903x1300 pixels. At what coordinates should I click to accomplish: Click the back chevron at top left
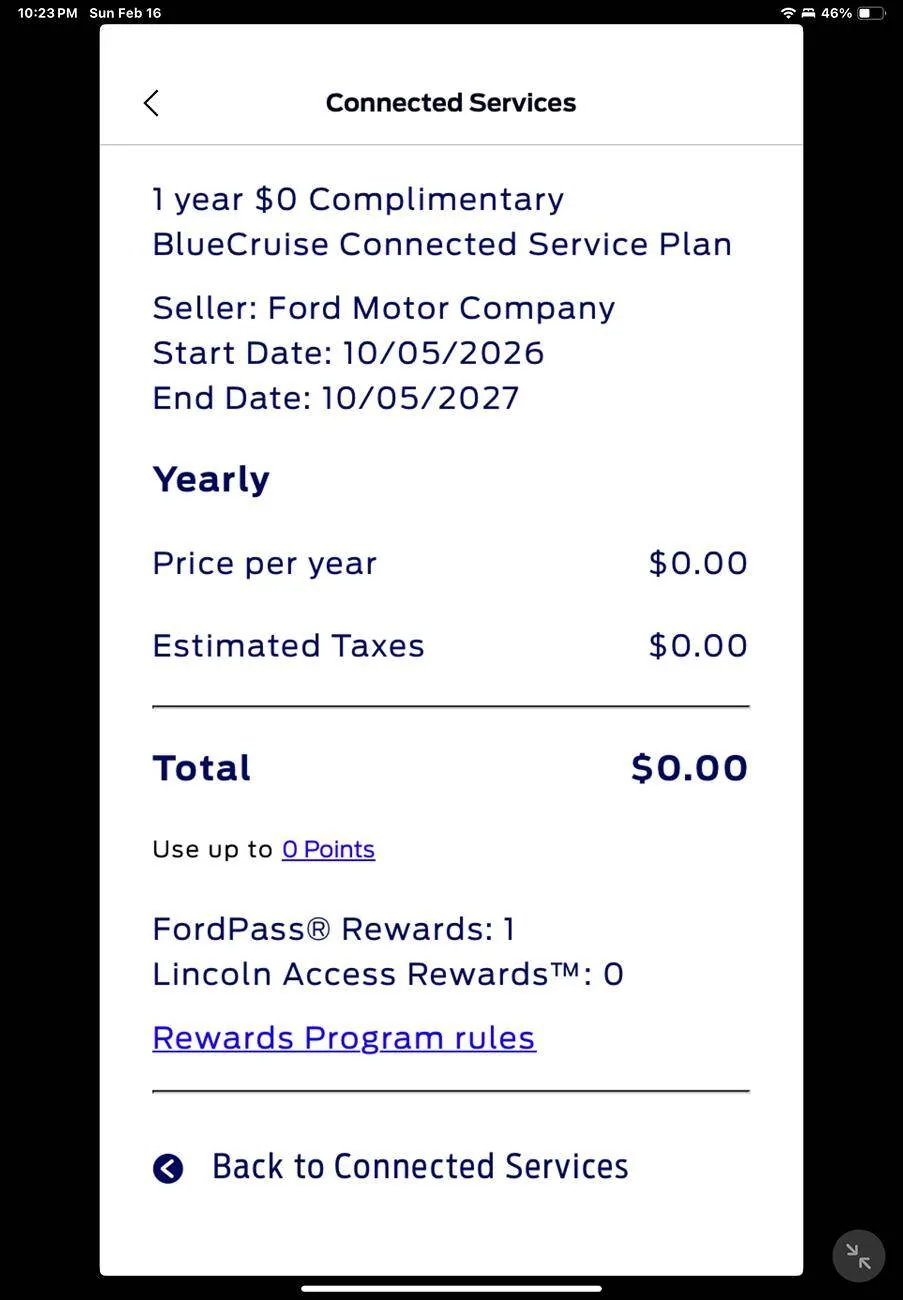tap(151, 103)
